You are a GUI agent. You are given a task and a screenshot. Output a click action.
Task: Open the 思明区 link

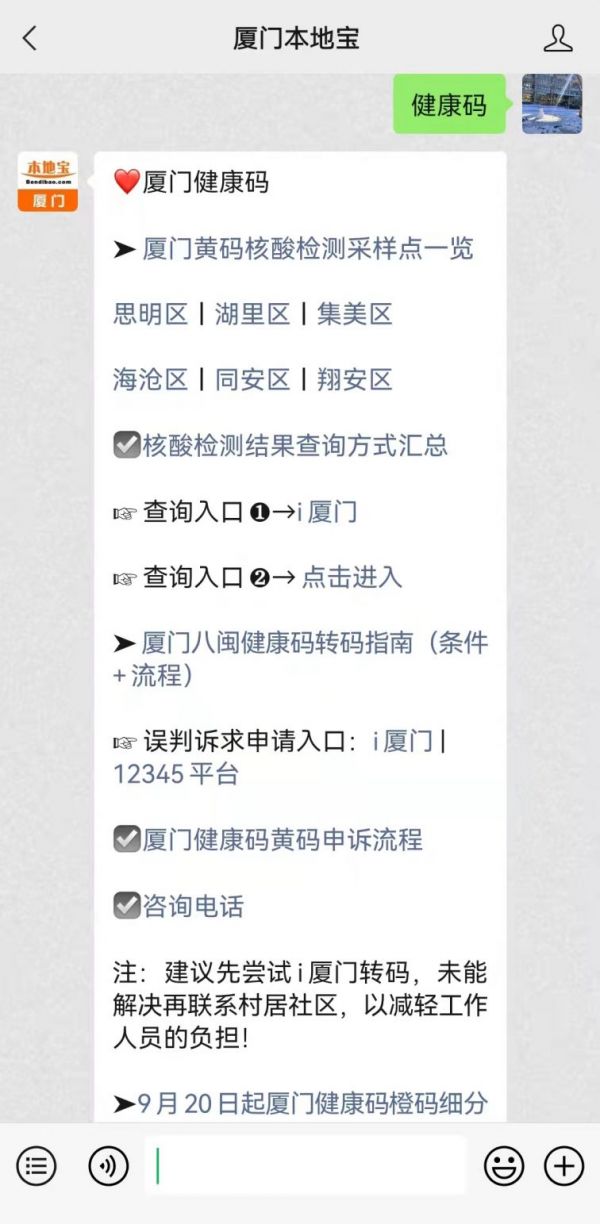click(151, 314)
